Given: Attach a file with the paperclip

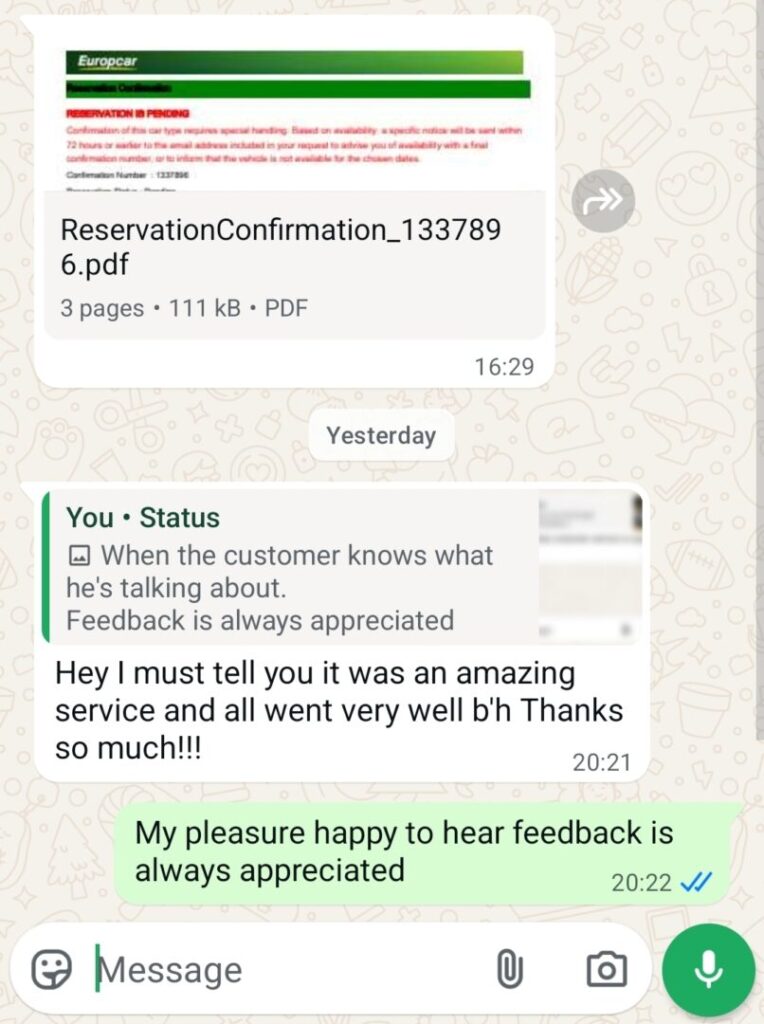Looking at the screenshot, I should (509, 969).
